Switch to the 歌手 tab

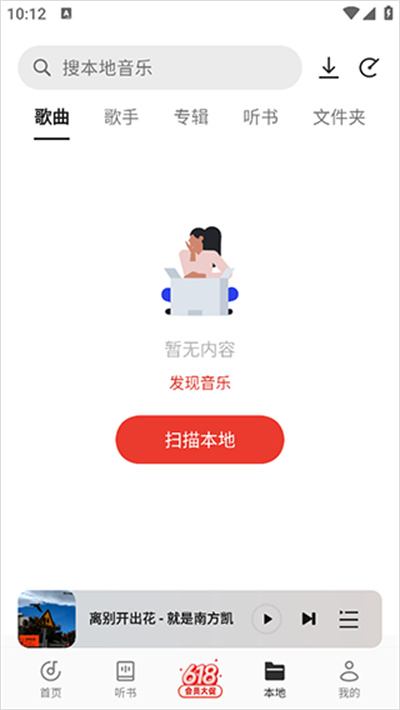point(121,118)
